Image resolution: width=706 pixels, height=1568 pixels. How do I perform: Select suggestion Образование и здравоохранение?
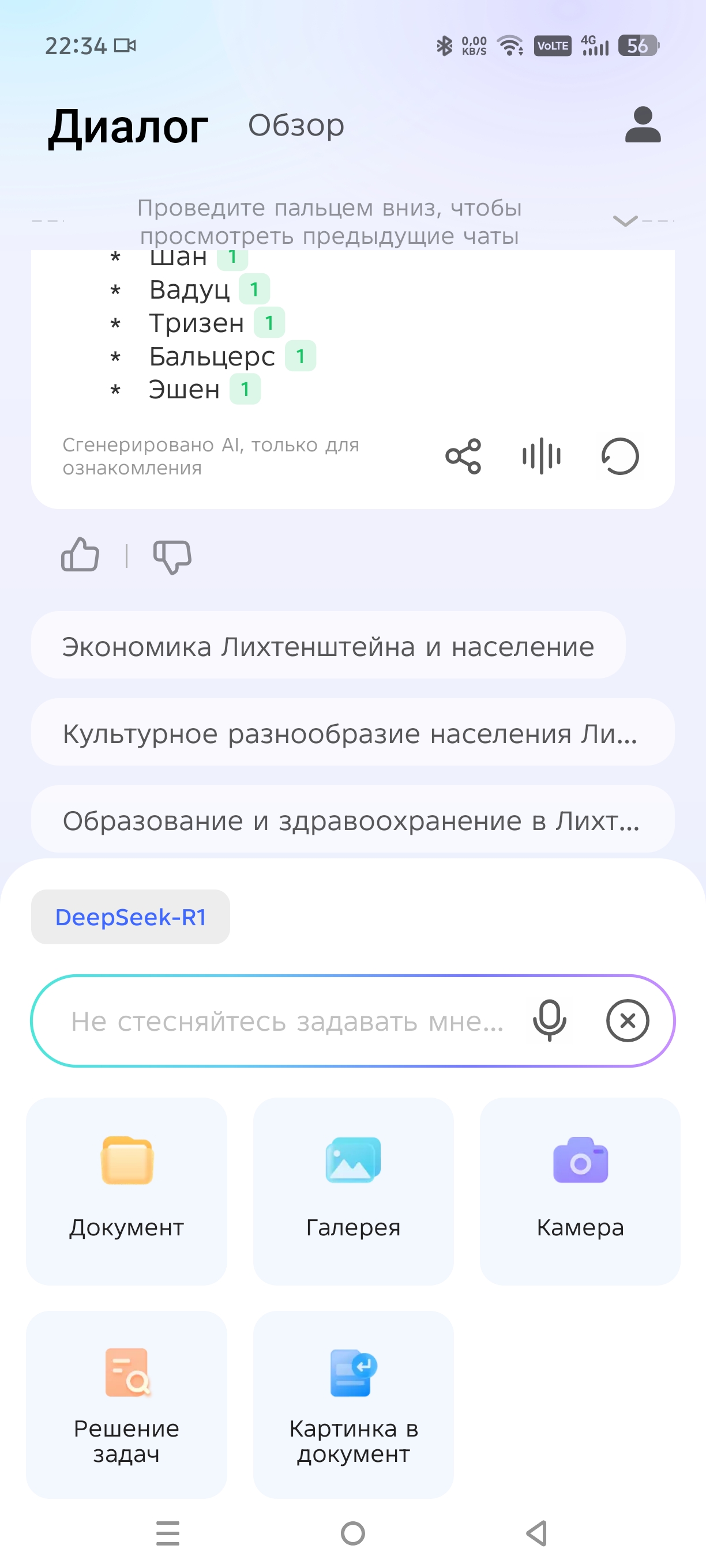pyautogui.click(x=352, y=819)
